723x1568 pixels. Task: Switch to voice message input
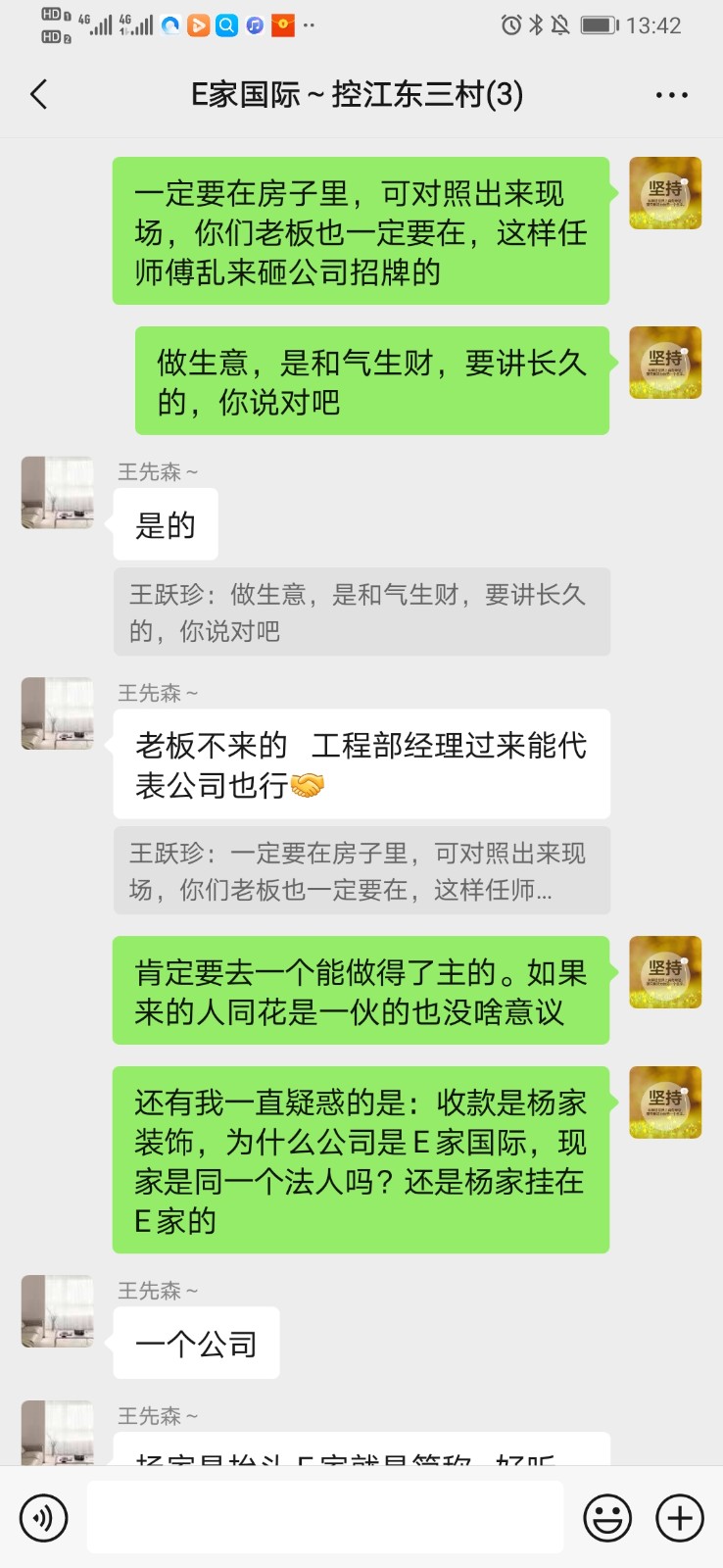click(x=44, y=1518)
